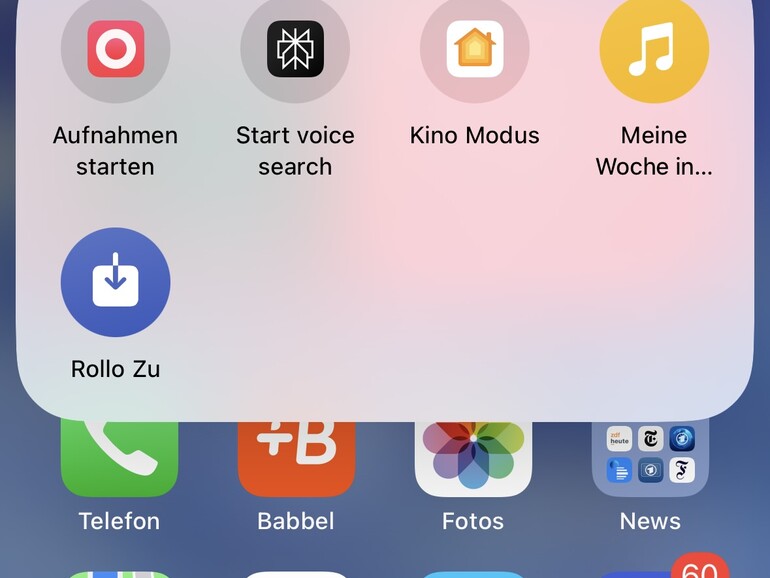Activate the Kino Modus shortcut
The image size is (770, 578).
coord(475,49)
